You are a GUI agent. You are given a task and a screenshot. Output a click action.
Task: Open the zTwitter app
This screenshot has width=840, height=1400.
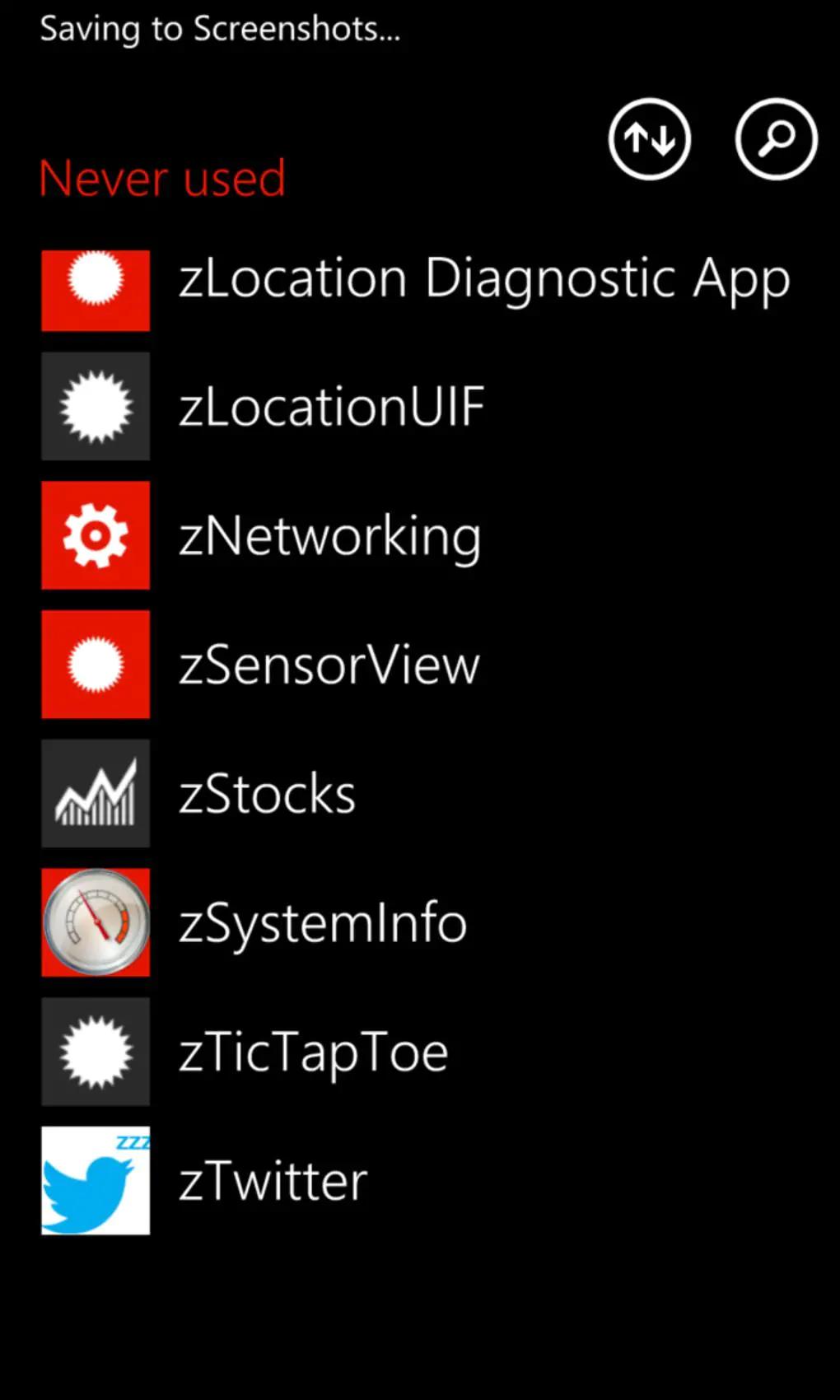pos(273,1182)
